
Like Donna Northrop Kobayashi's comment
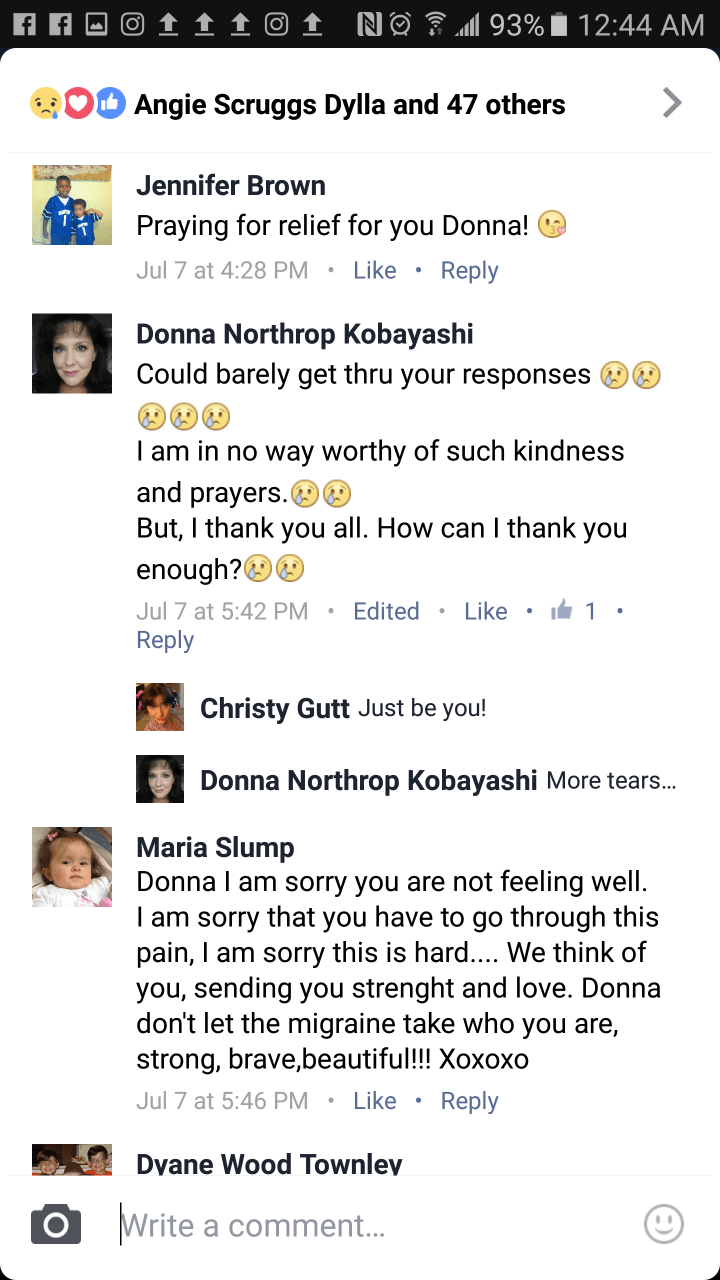tap(485, 611)
